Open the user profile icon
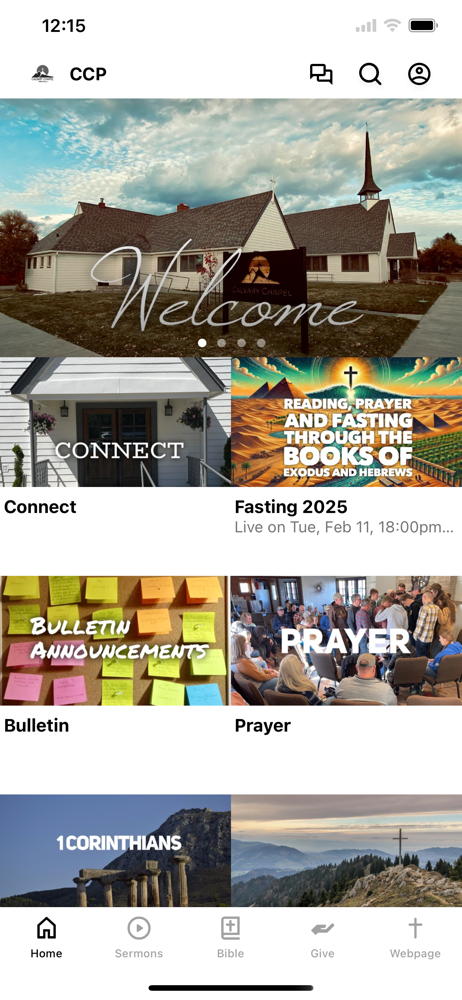Image resolution: width=462 pixels, height=1000 pixels. pyautogui.click(x=419, y=74)
